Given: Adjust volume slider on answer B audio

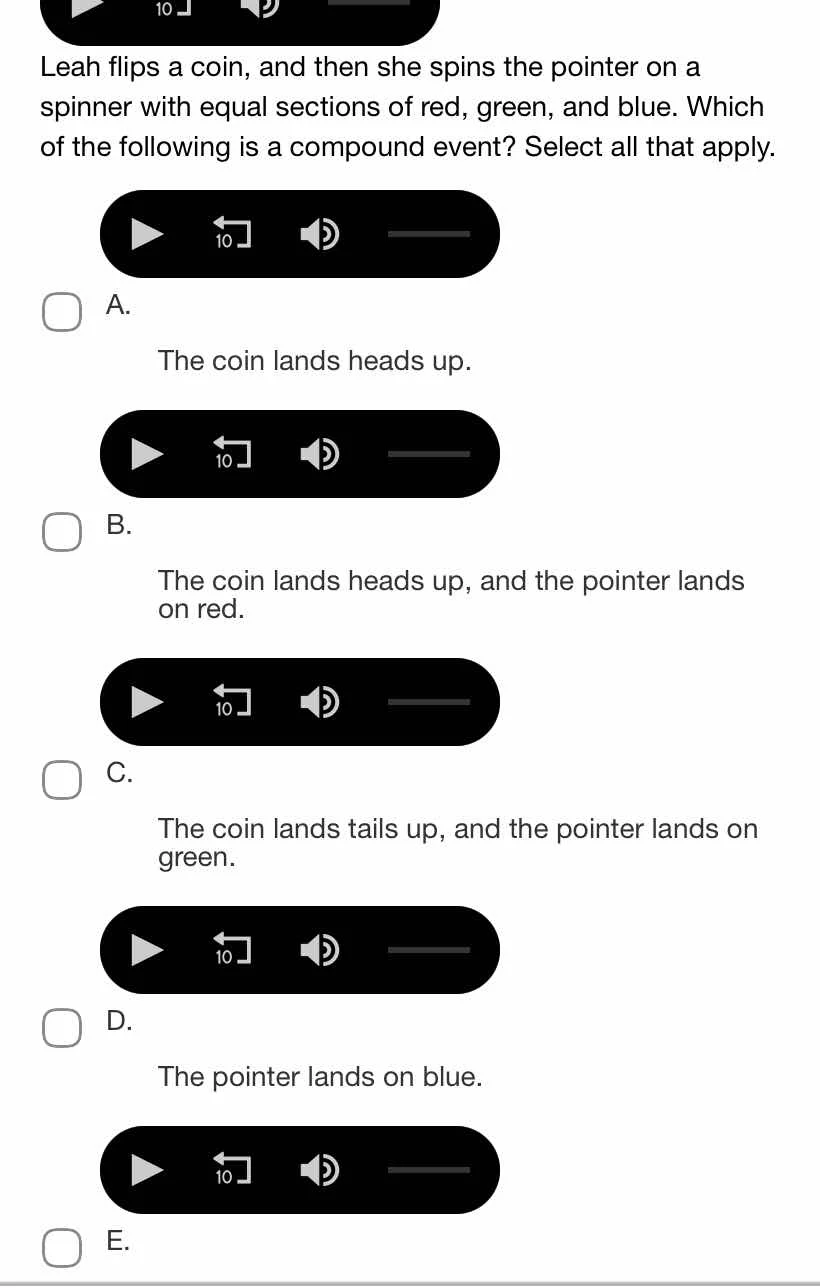Looking at the screenshot, I should 429,454.
